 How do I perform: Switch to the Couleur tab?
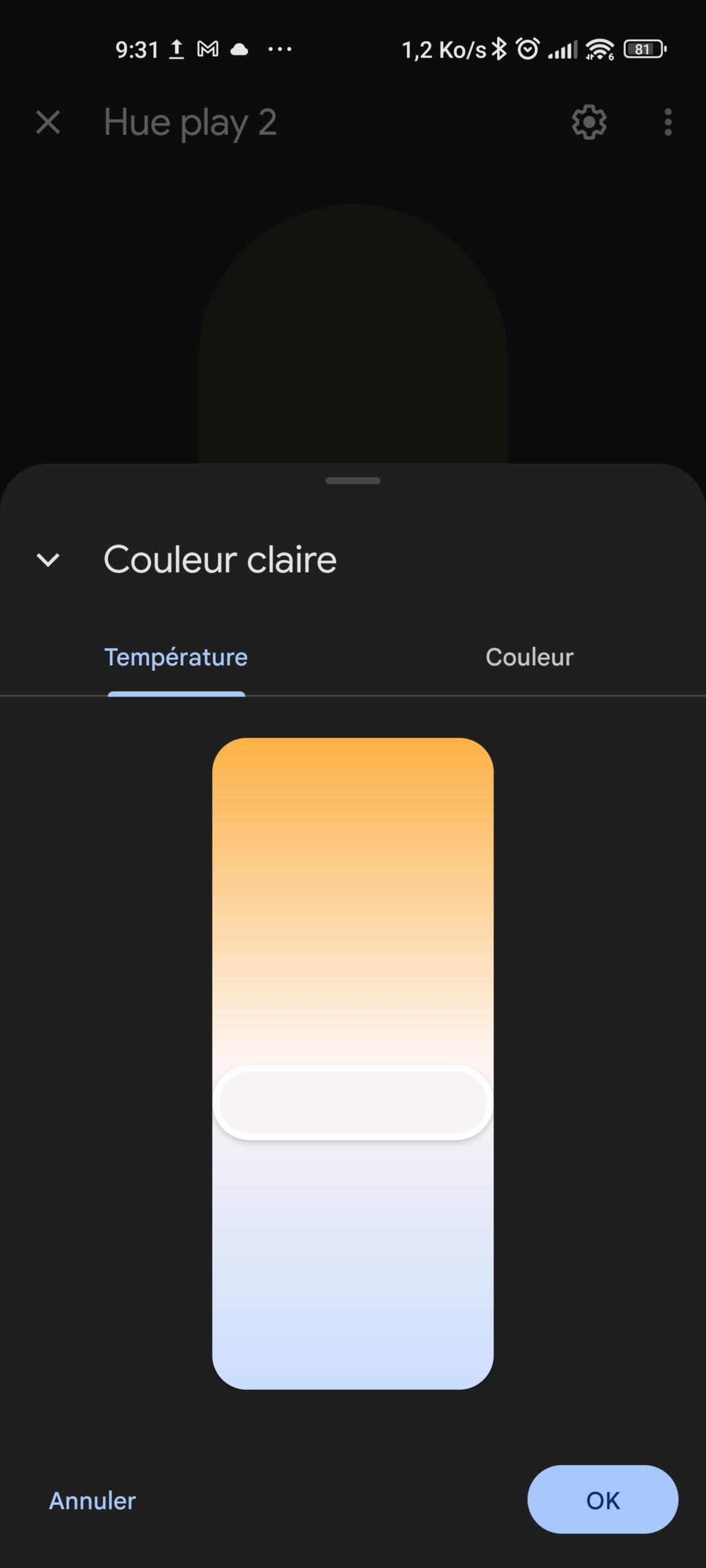pos(529,657)
